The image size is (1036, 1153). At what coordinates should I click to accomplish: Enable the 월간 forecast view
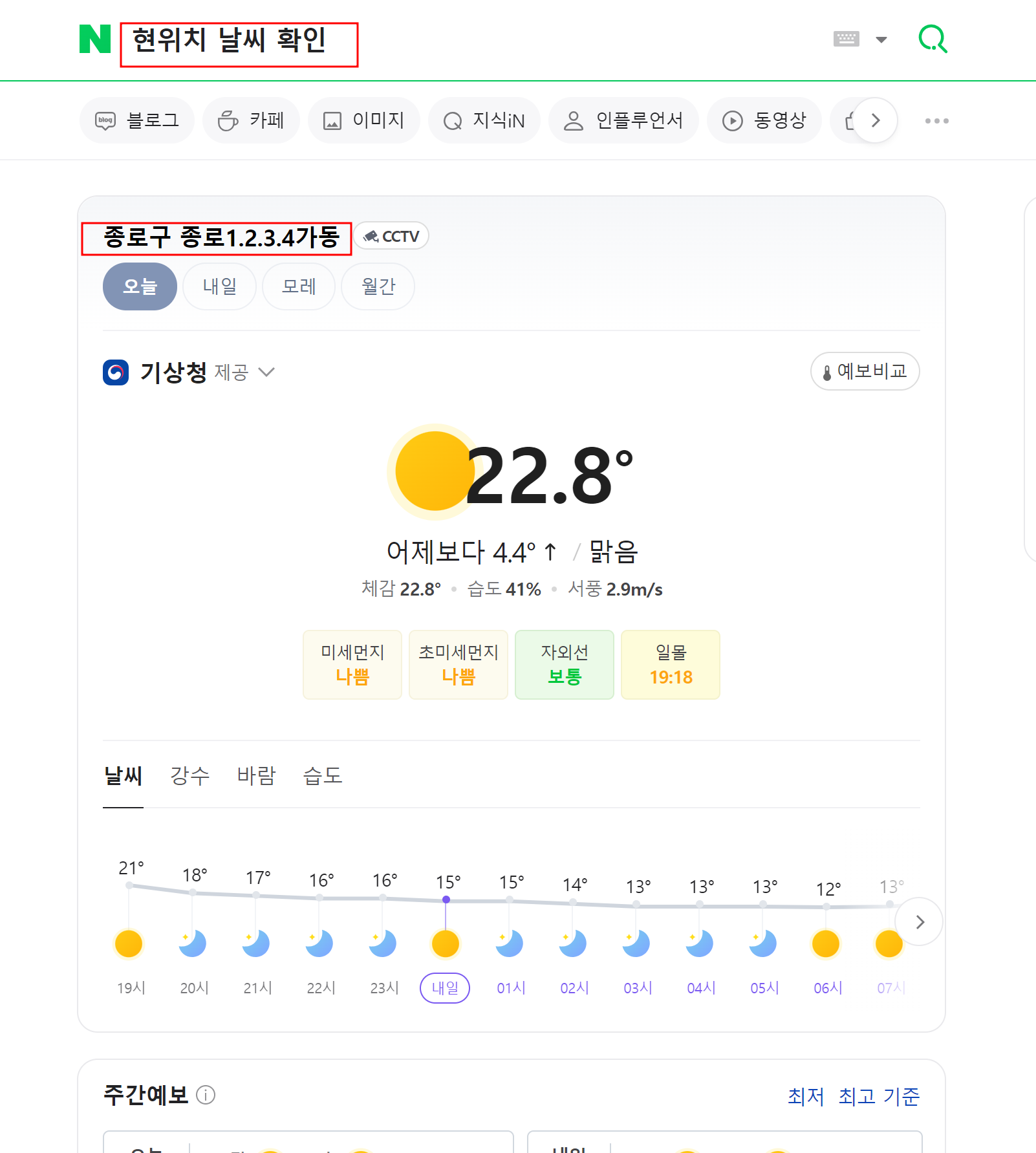pos(378,286)
